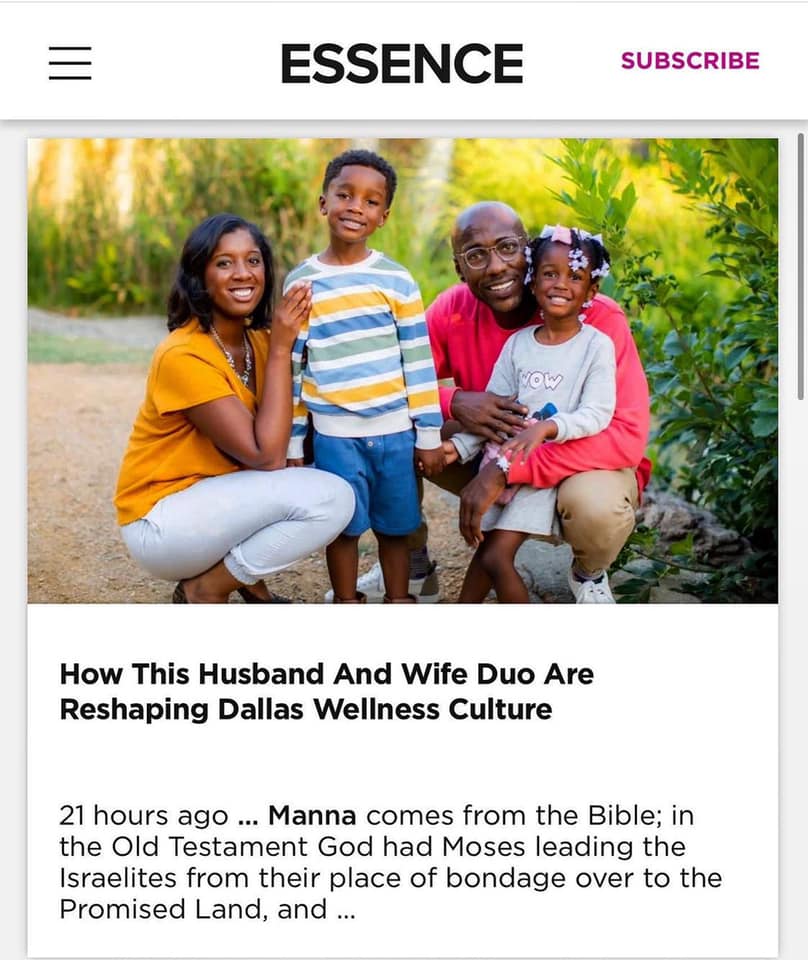Viewport: 808px width, 960px height.
Task: Tap the Subscribe link
Action: pos(690,61)
